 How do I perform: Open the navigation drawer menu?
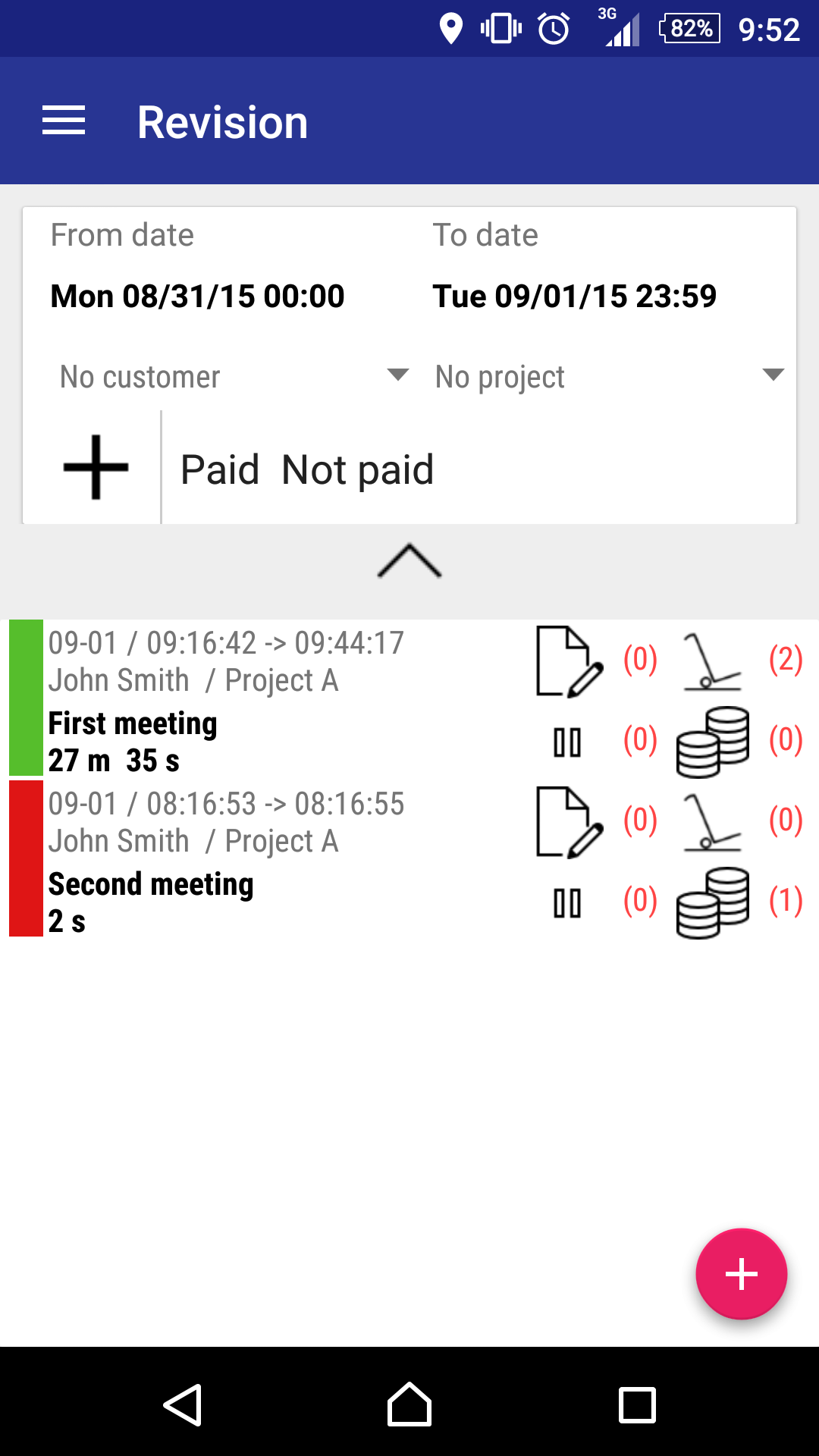coord(64,121)
